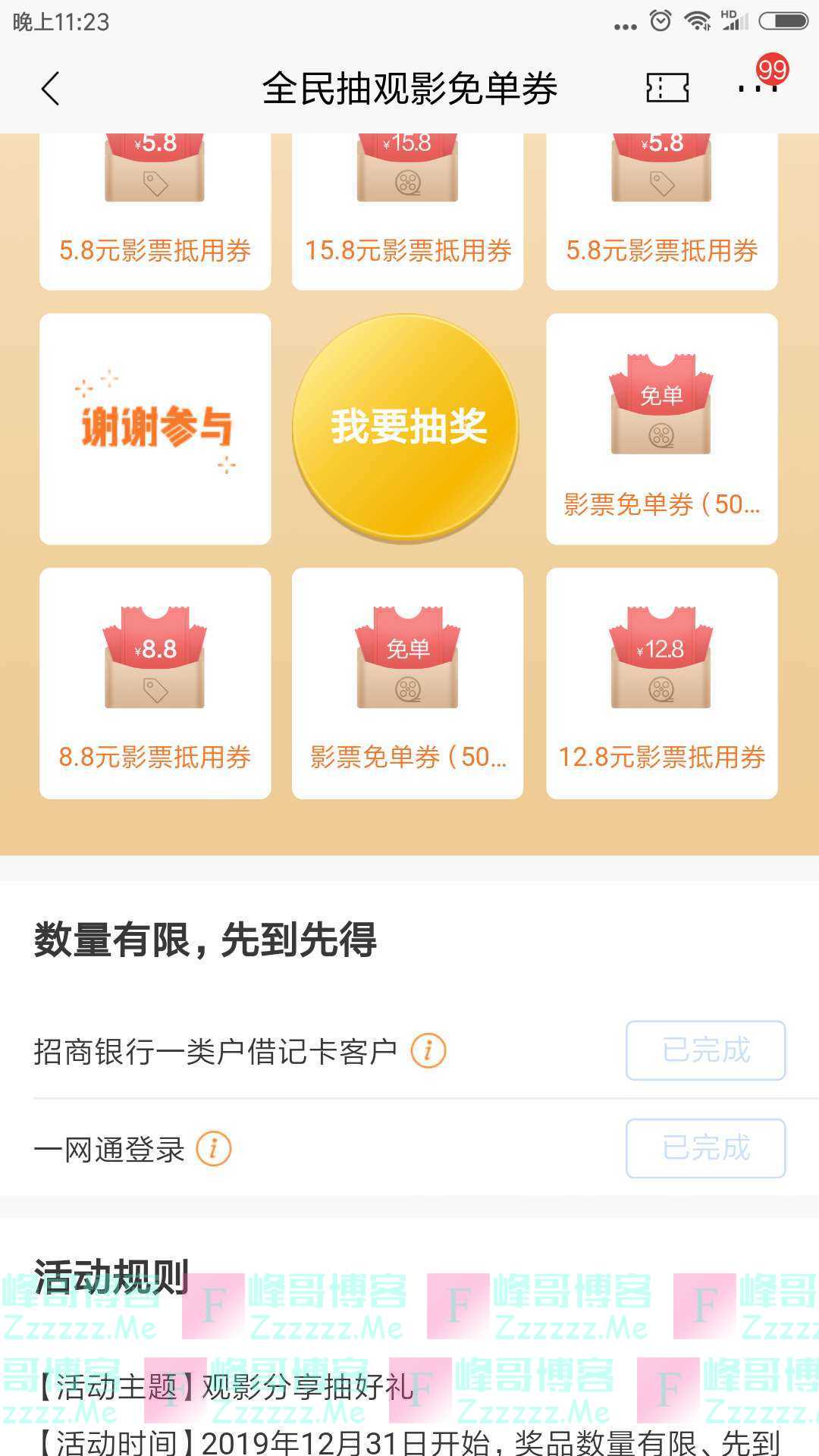This screenshot has width=819, height=1456.
Task: Expand the 活动规则 rules section
Action: (x=109, y=1269)
